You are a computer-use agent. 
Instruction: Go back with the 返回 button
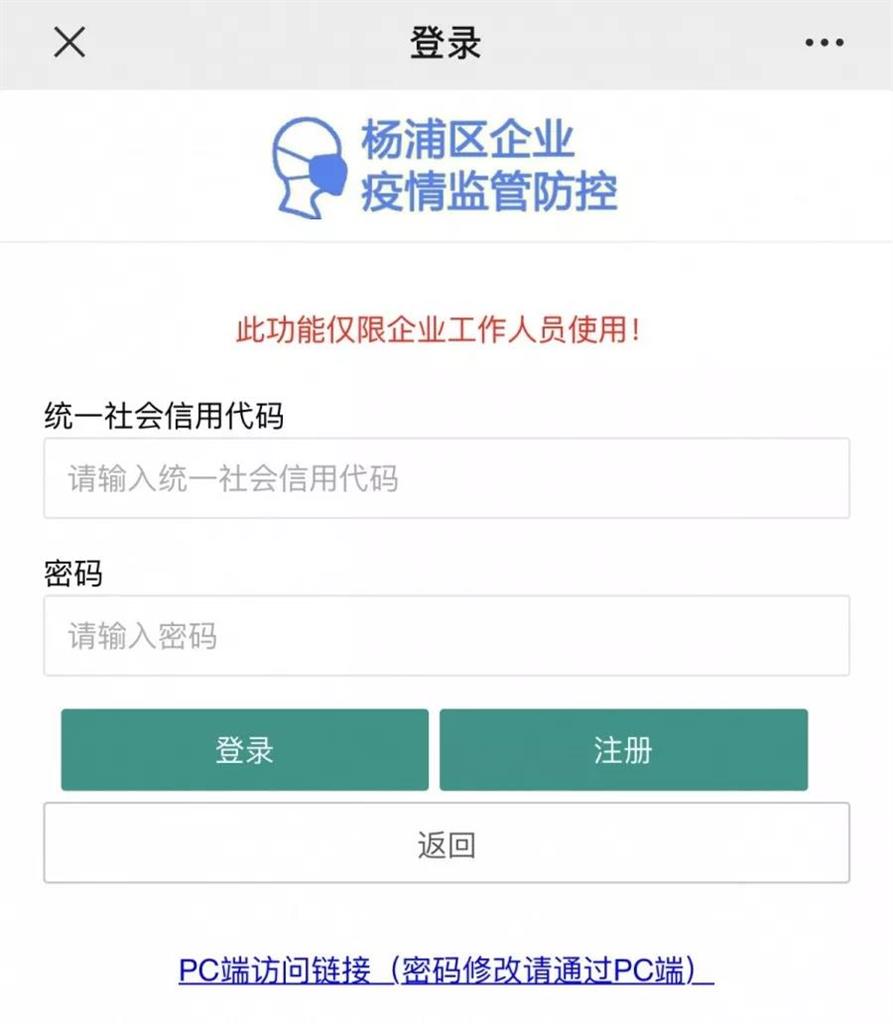(446, 843)
